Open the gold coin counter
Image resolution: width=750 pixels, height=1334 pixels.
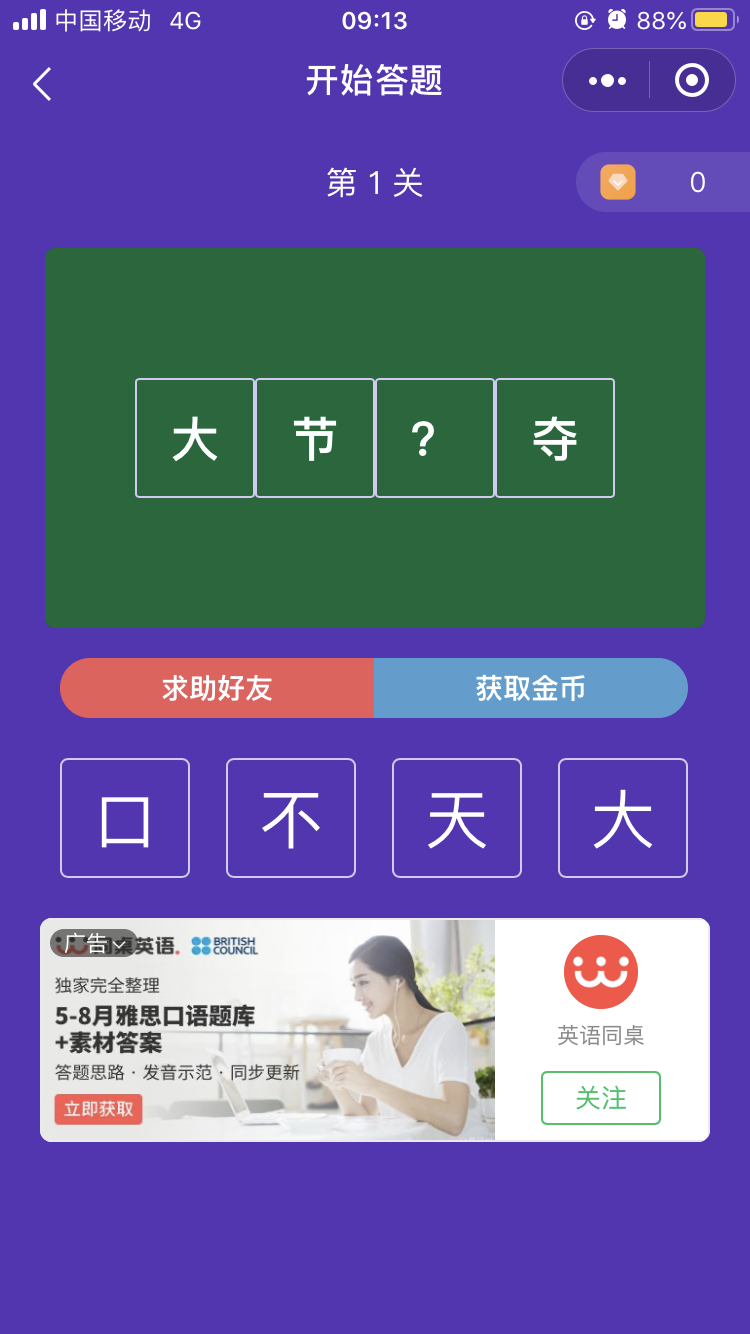pos(662,182)
